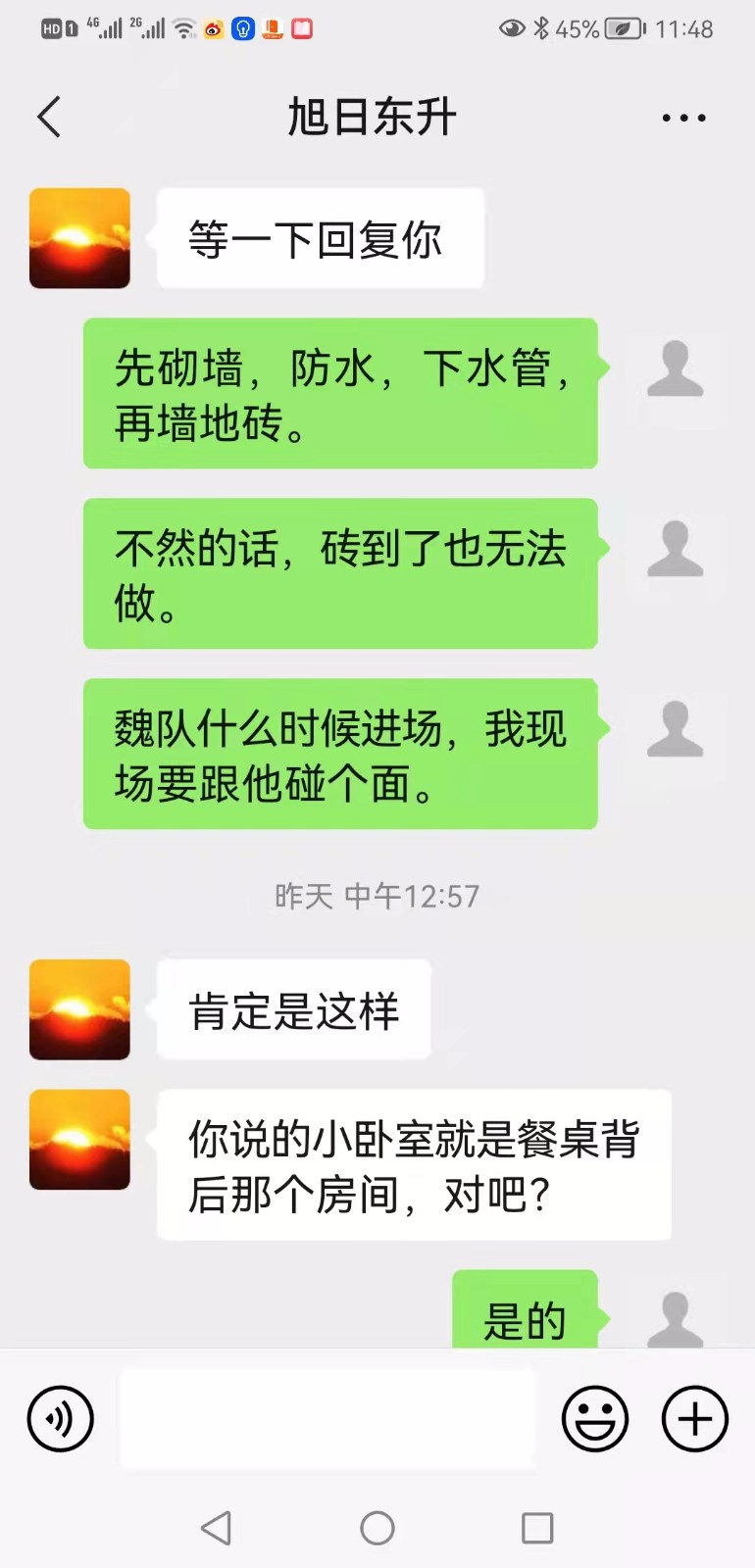Image resolution: width=755 pixels, height=1568 pixels.
Task: Open my avatar beside 魏队什么时候进场 message
Action: point(676,729)
